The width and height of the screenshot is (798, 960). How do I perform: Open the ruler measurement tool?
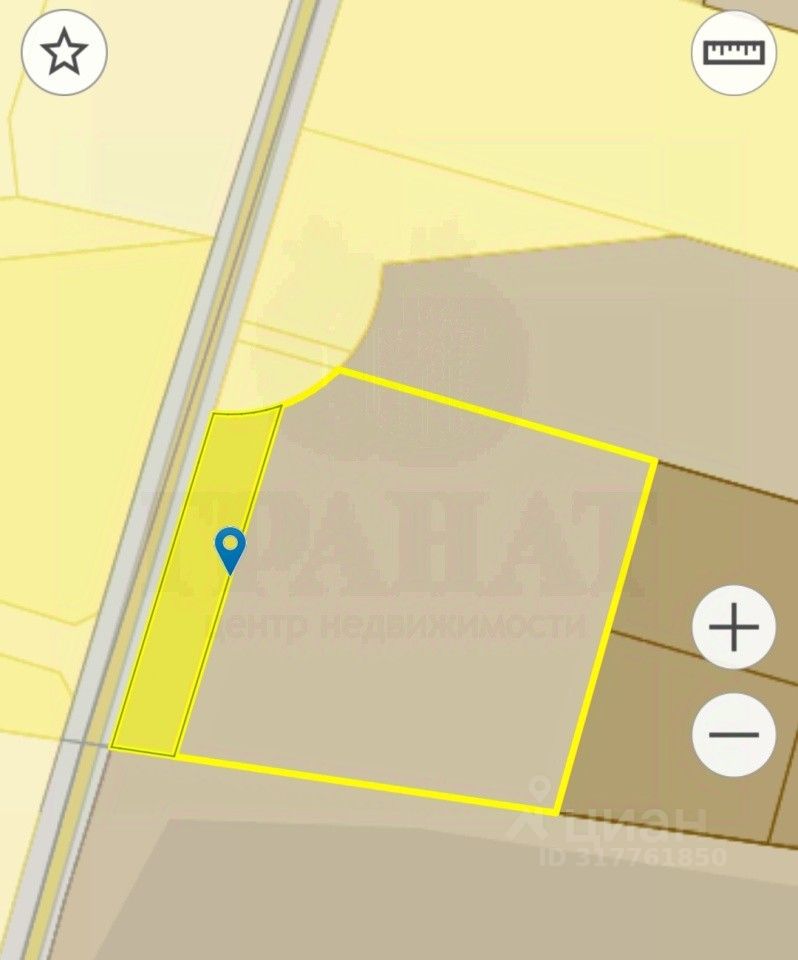[x=734, y=52]
